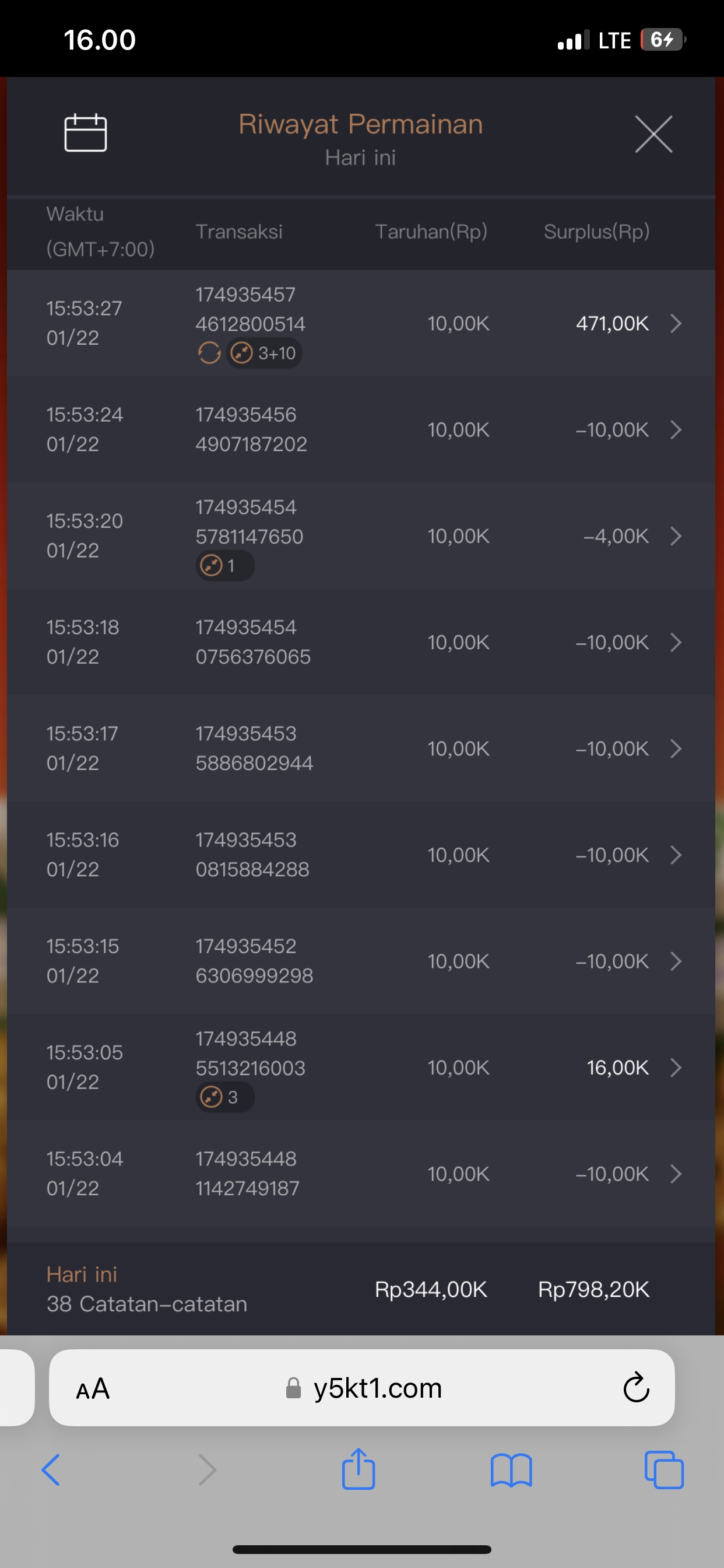Open the calendar date picker
This screenshot has height=1568, width=724.
tap(86, 132)
